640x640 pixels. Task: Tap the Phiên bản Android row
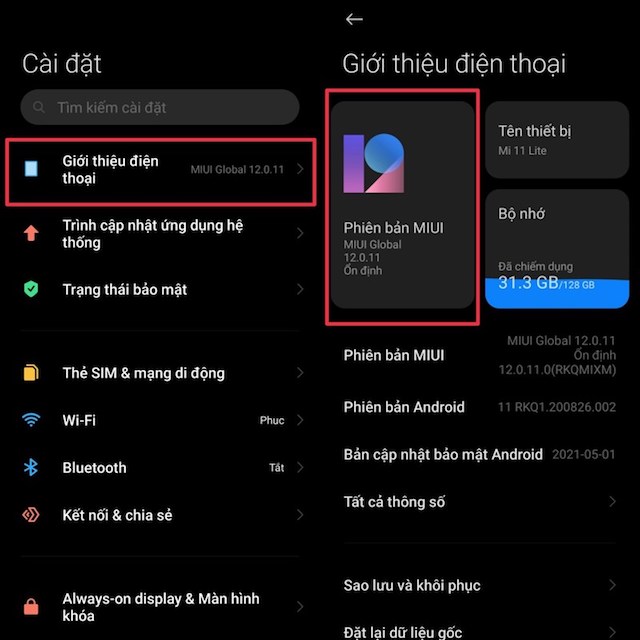pos(480,407)
